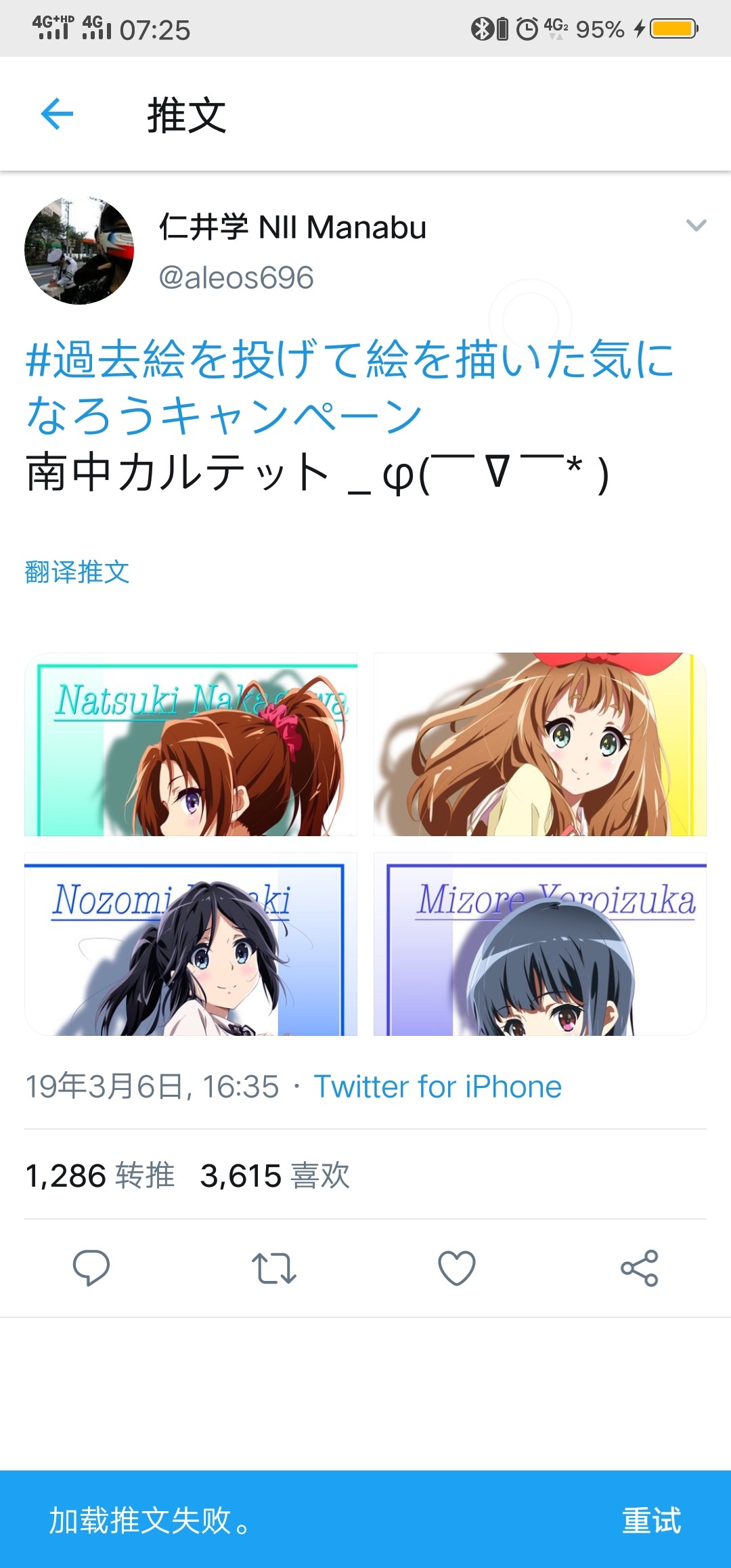Tap 翻译推文 to translate the tweet

(x=77, y=572)
